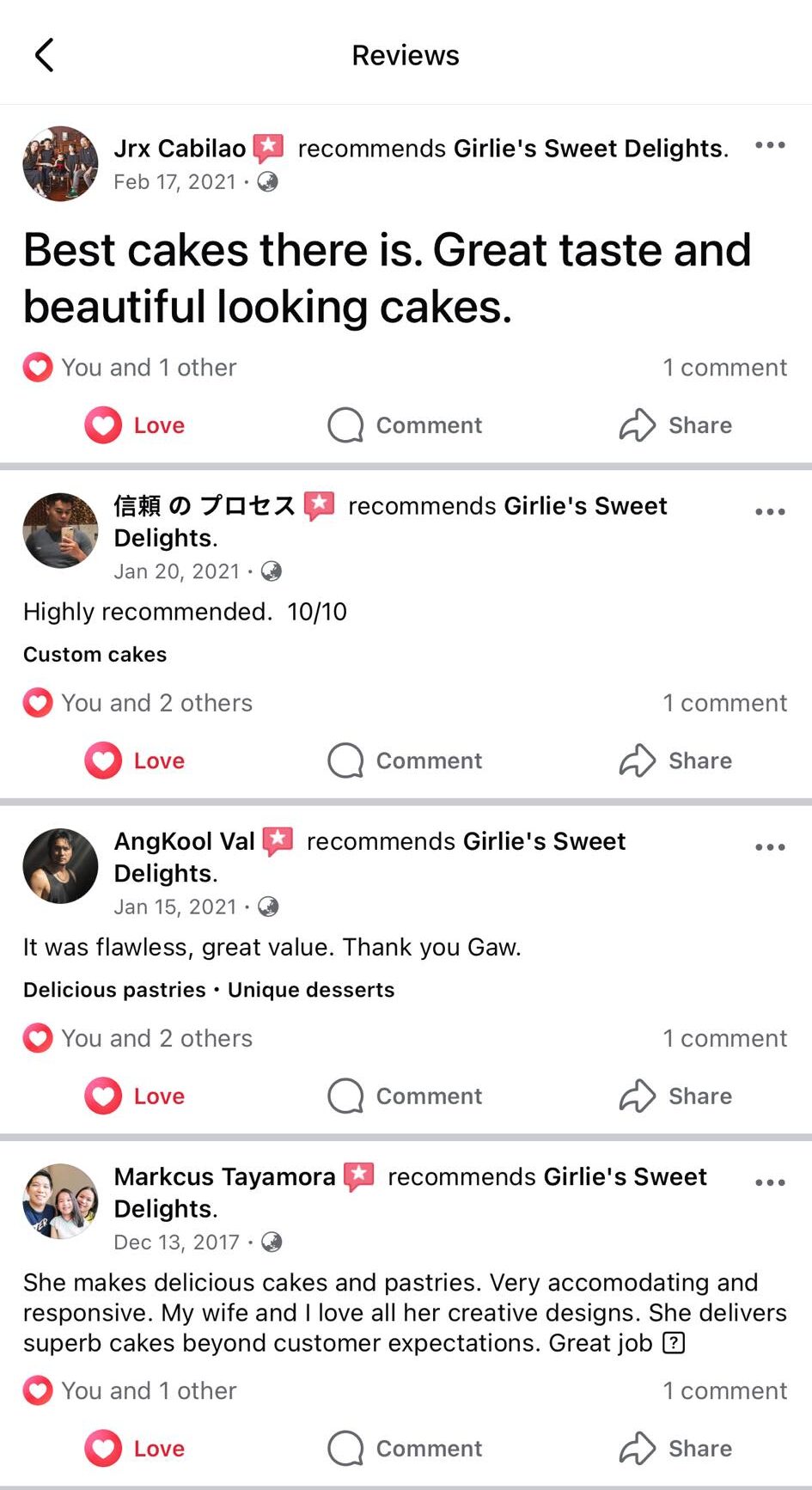View the 1 comment on Markcus Tayamora's review
This screenshot has height=1490, width=812.
(x=724, y=1390)
